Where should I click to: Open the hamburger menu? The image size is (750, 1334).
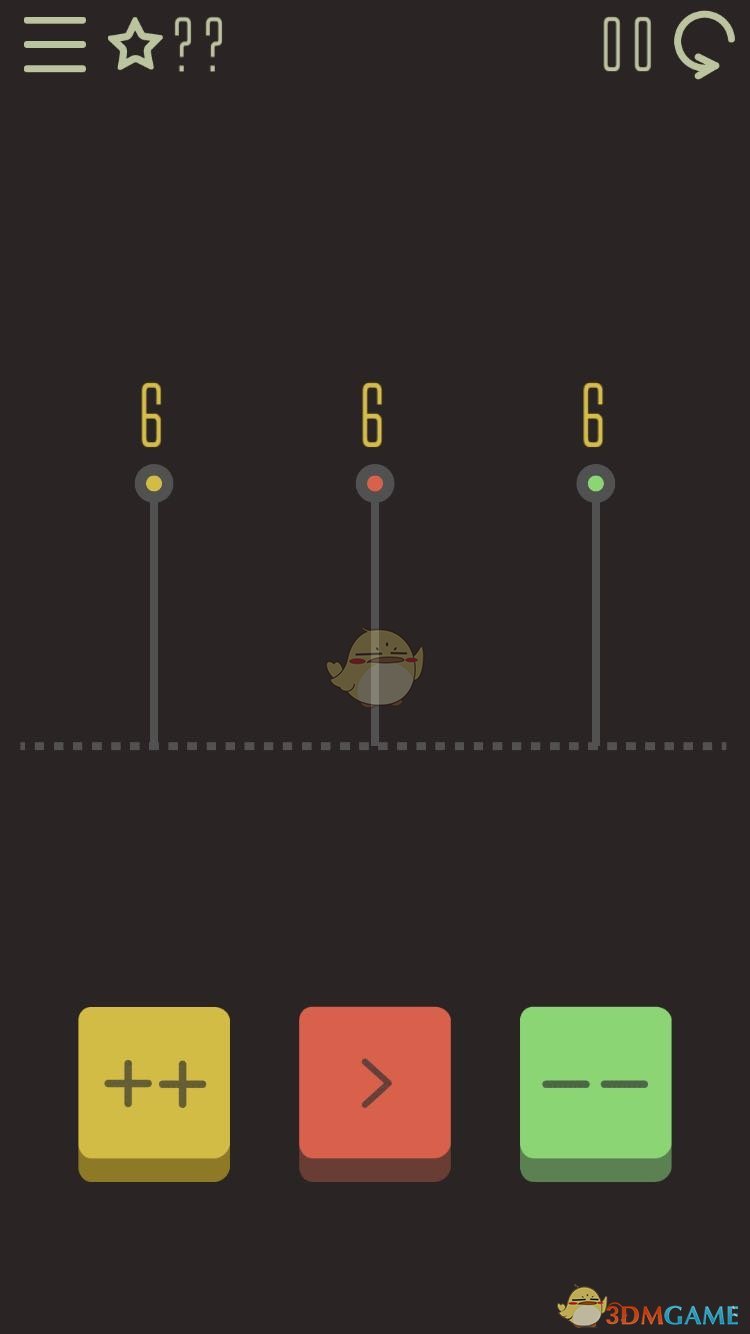pyautogui.click(x=55, y=45)
